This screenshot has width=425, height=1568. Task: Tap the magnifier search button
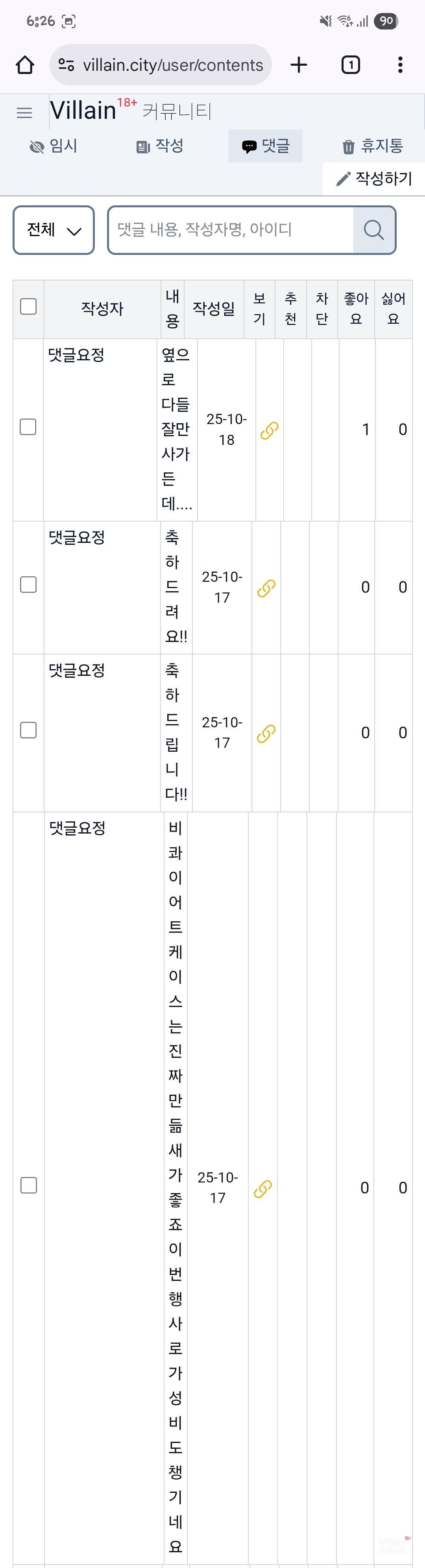coord(373,230)
